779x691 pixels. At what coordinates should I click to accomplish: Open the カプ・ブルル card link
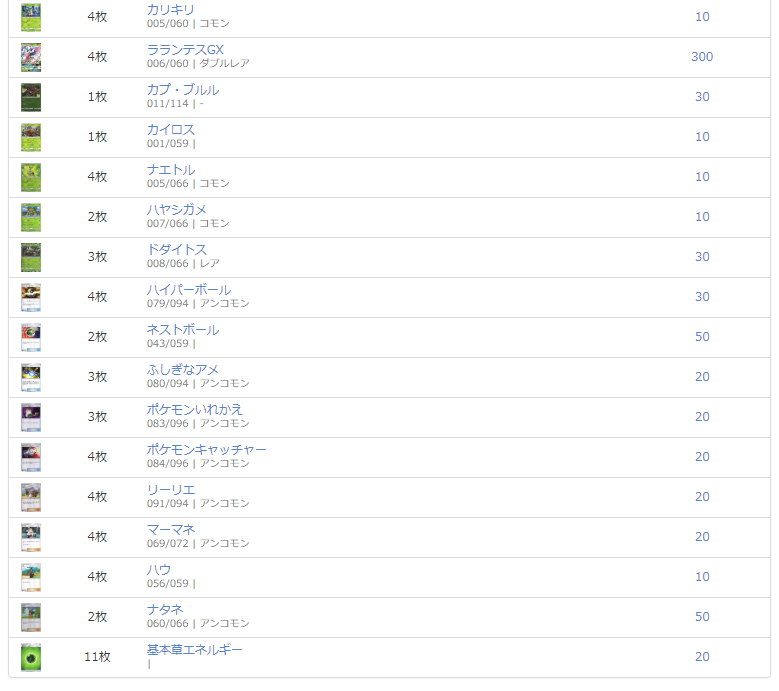pyautogui.click(x=183, y=90)
